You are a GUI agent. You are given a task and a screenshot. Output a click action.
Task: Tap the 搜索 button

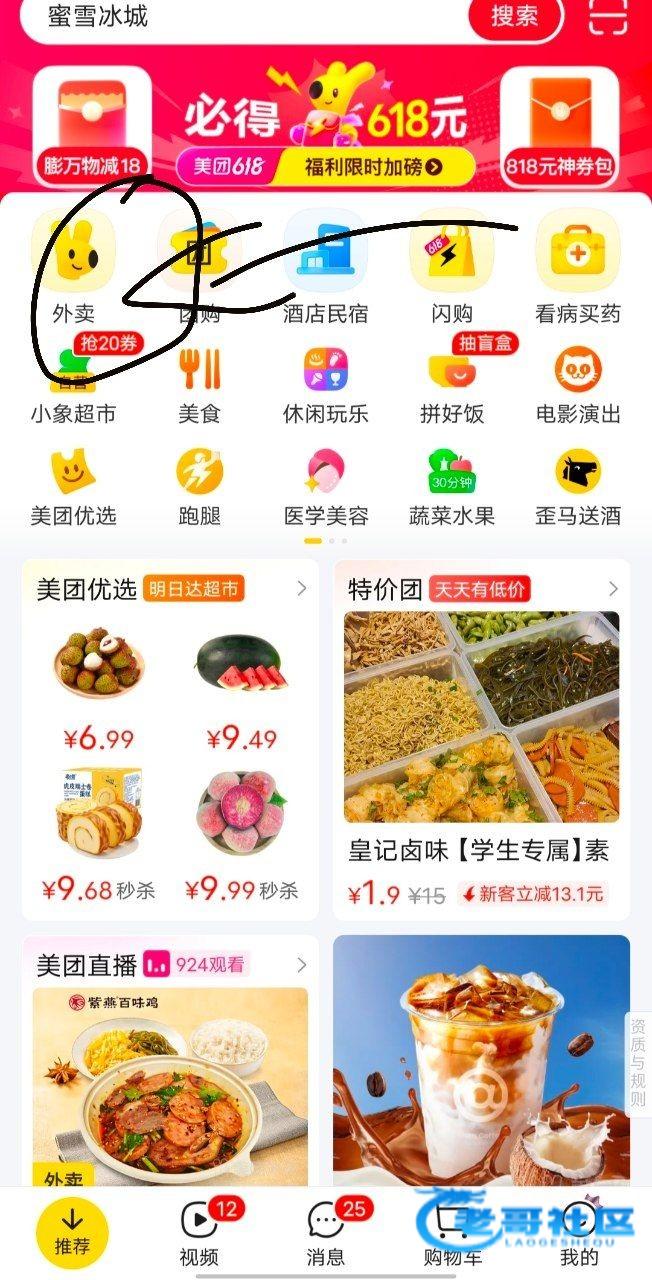pos(515,16)
